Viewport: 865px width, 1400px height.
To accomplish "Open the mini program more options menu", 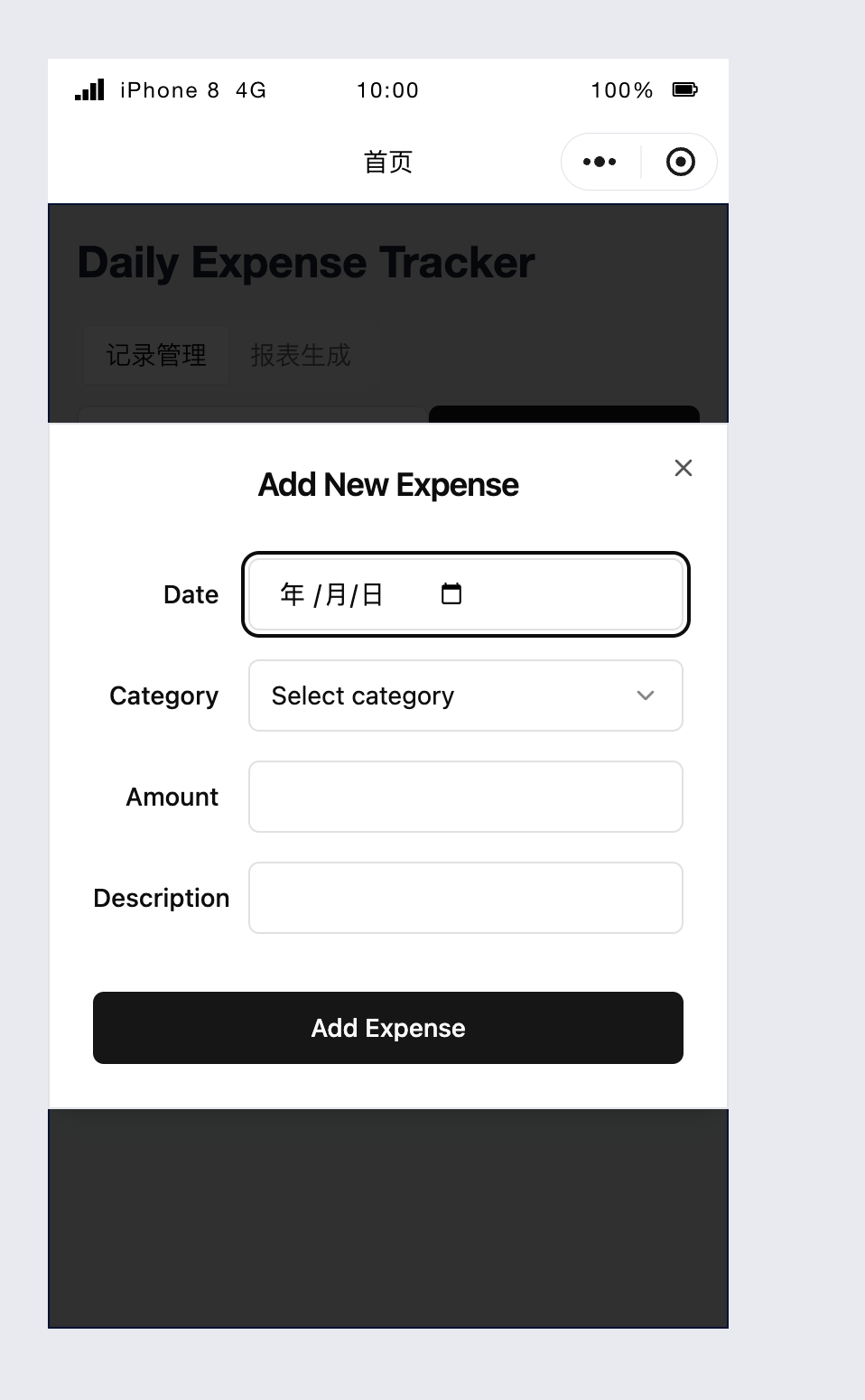I will (600, 162).
